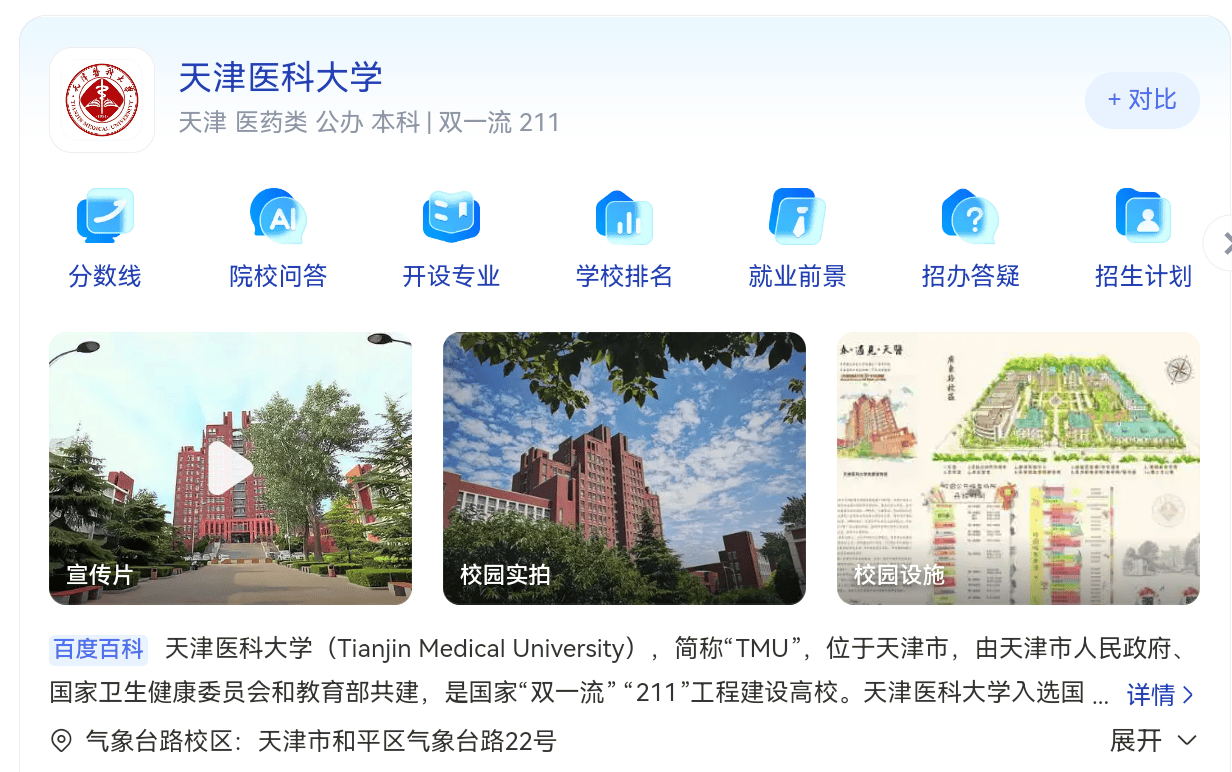Open 校园实拍 campus photos
Image resolution: width=1232 pixels, height=772 pixels.
(x=624, y=468)
